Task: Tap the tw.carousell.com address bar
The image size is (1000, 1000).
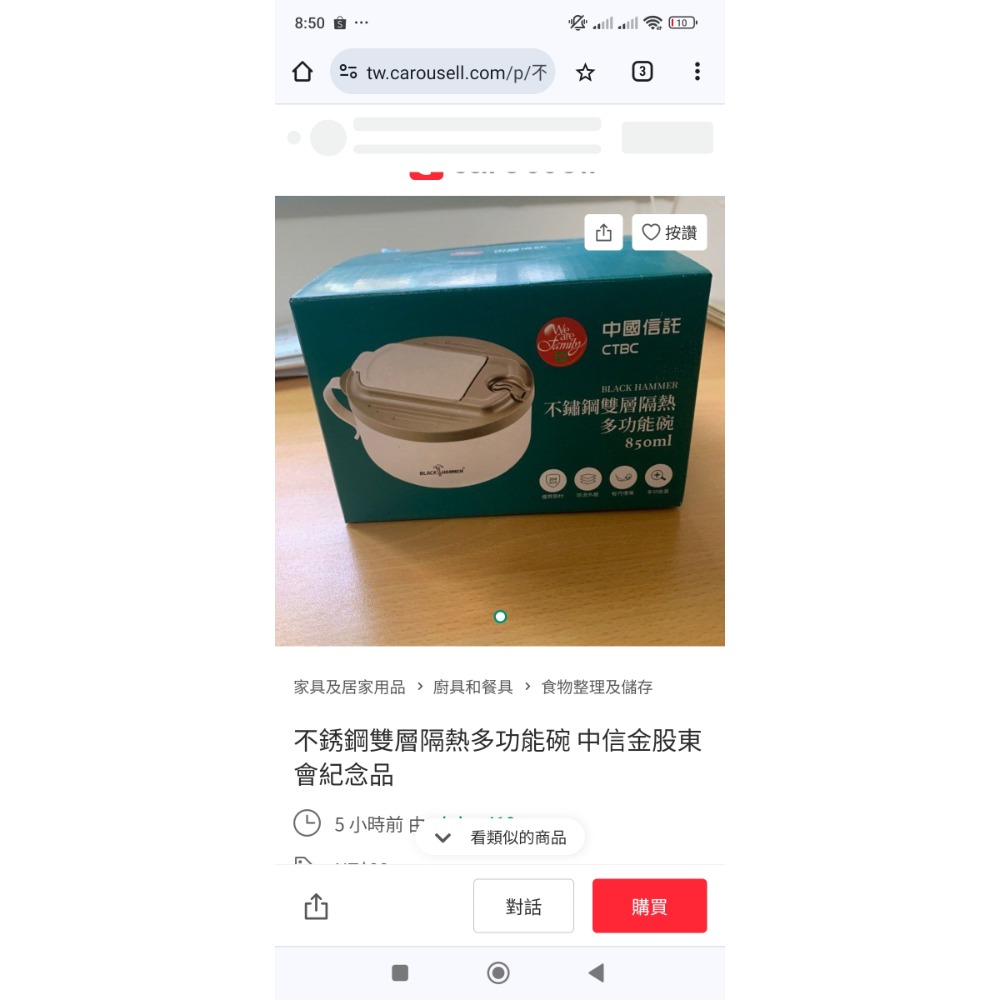Action: click(445, 72)
